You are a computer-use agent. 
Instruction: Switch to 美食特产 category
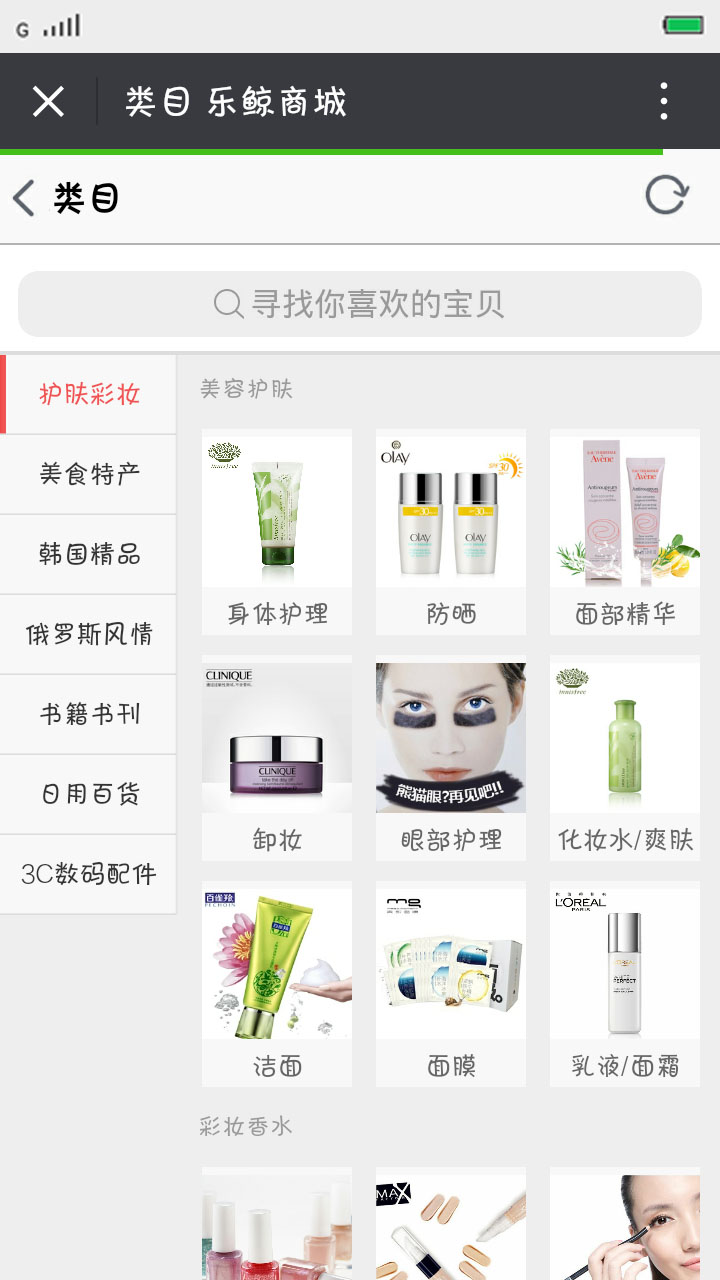pos(89,474)
